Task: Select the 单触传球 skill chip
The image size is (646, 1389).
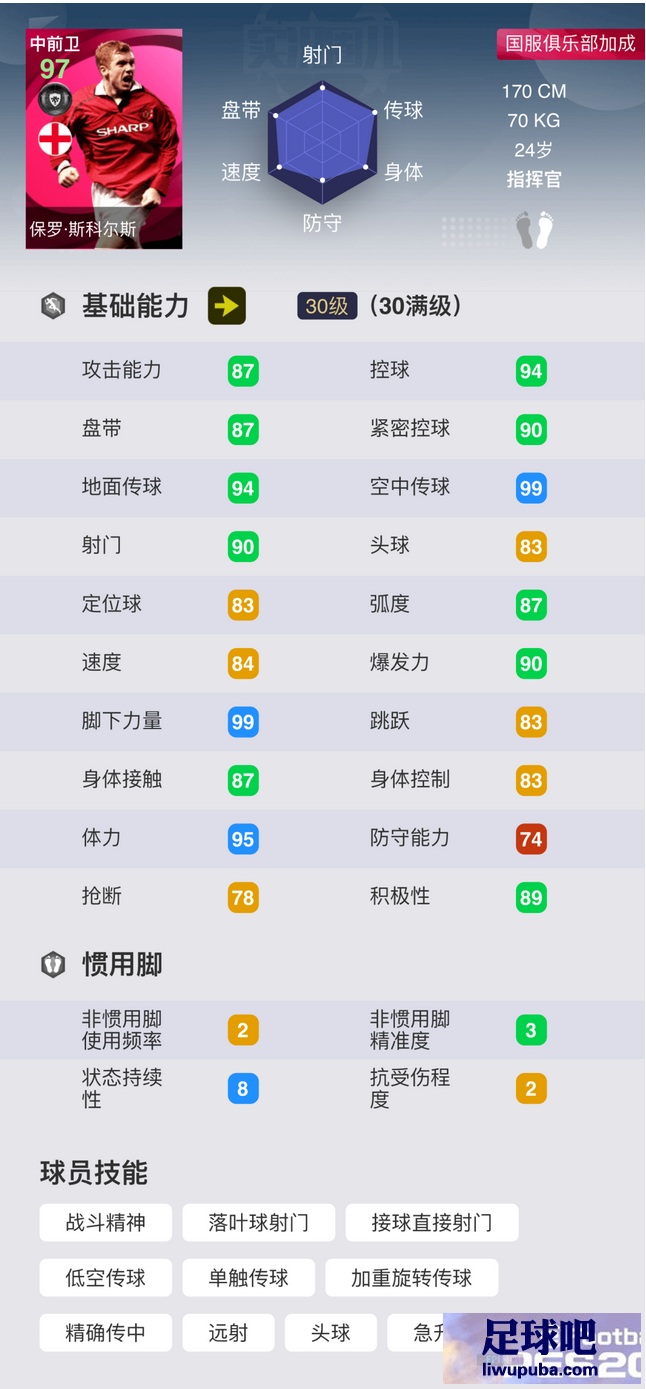Action: coord(248,1277)
